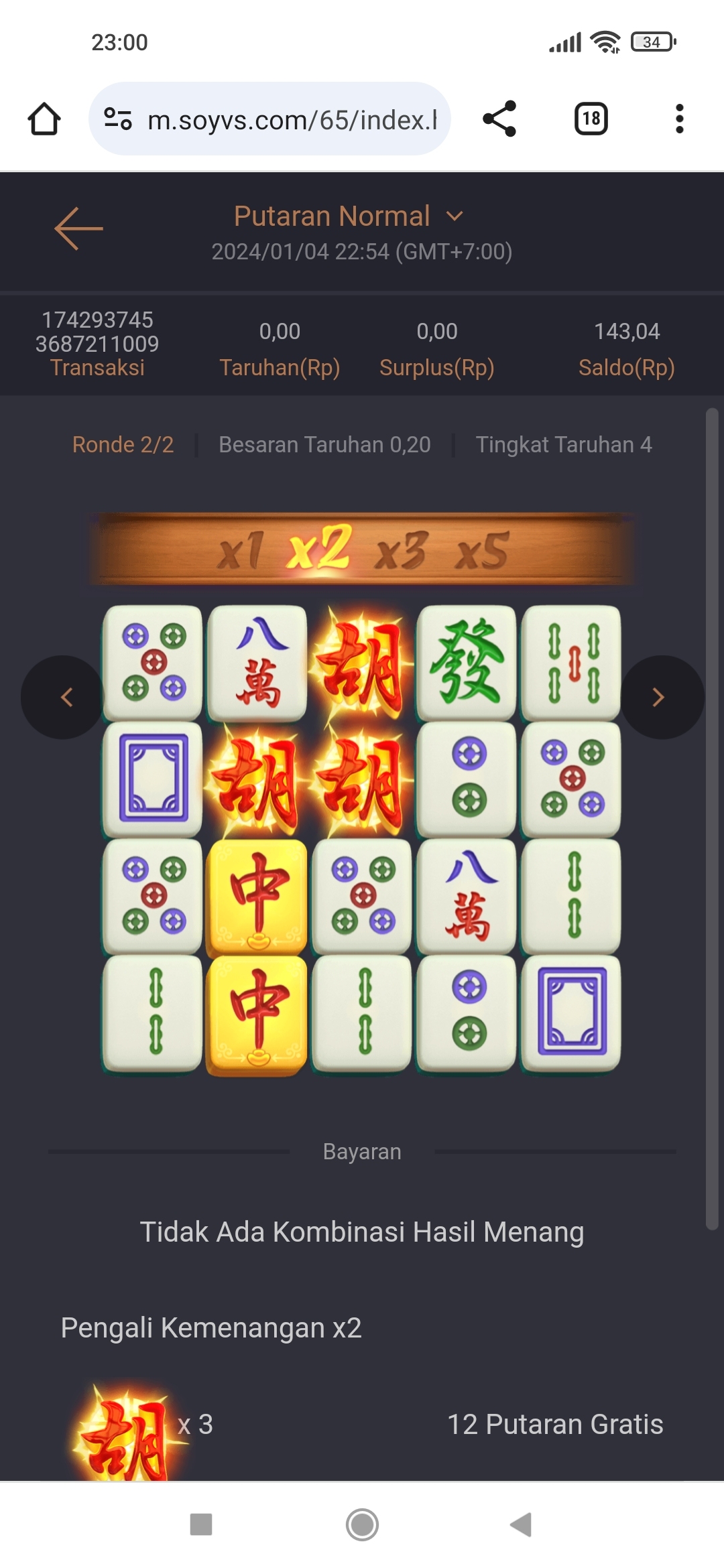Open the tab switcher showing 18

[x=591, y=119]
